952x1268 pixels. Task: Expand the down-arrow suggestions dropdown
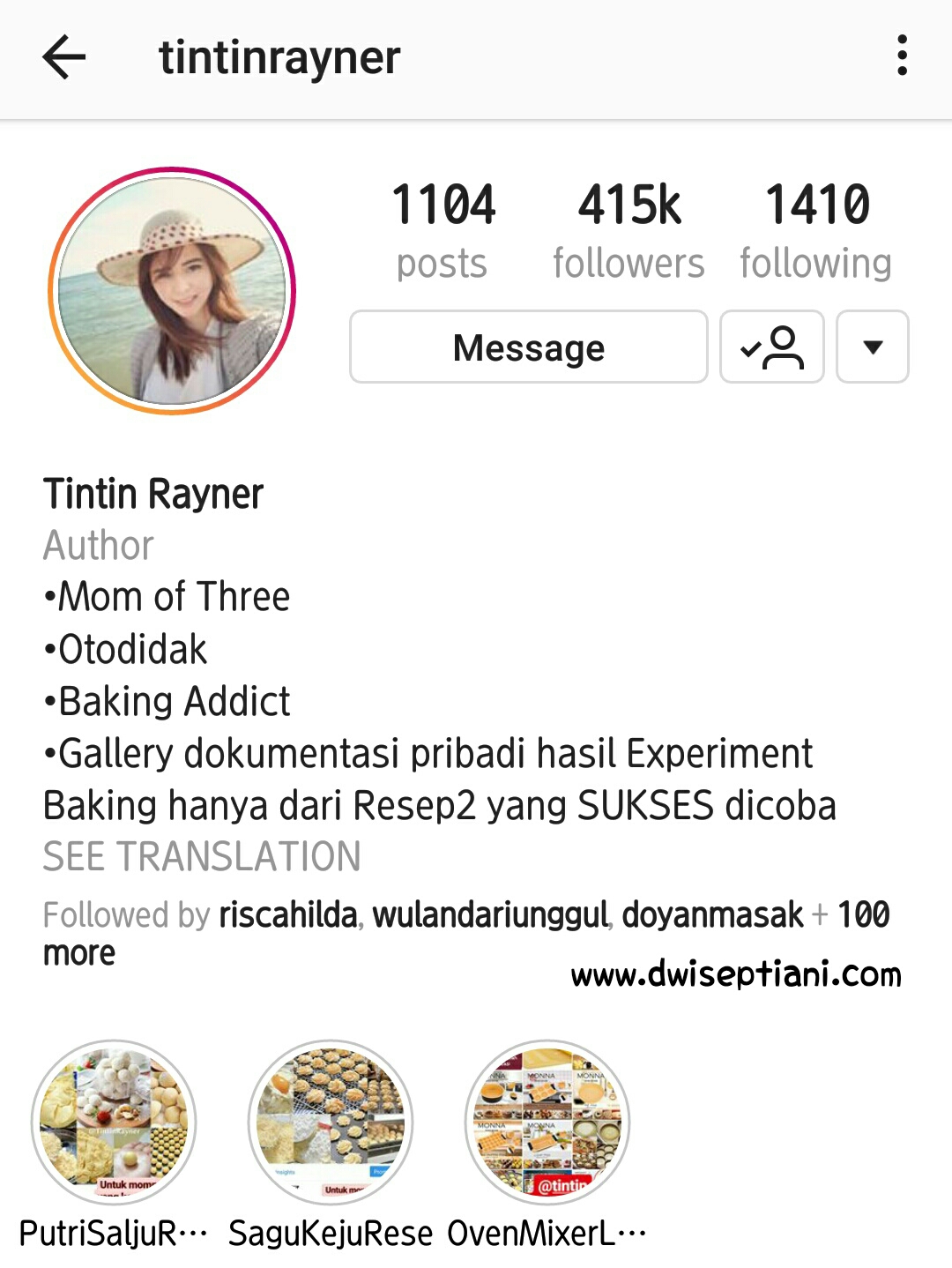[872, 347]
